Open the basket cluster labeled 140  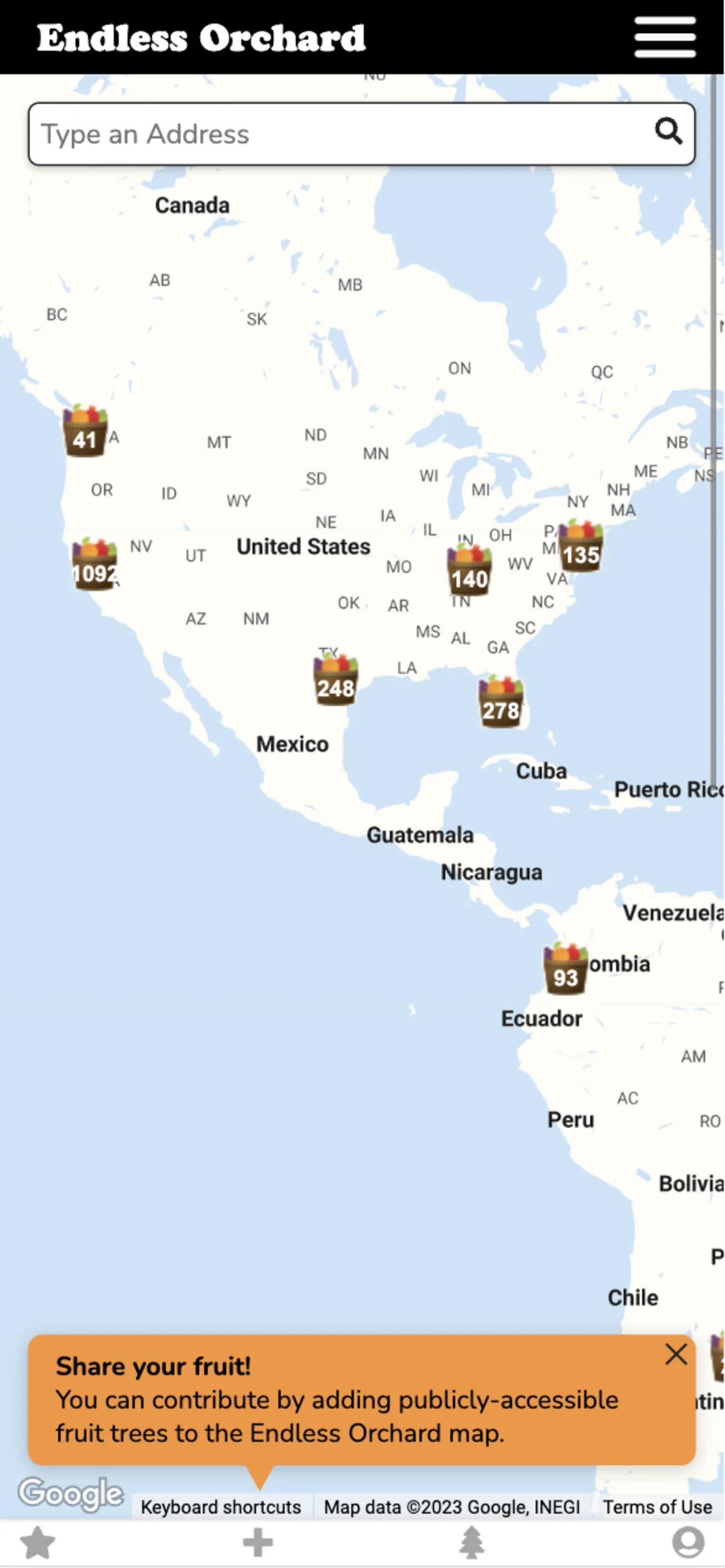coord(469,572)
